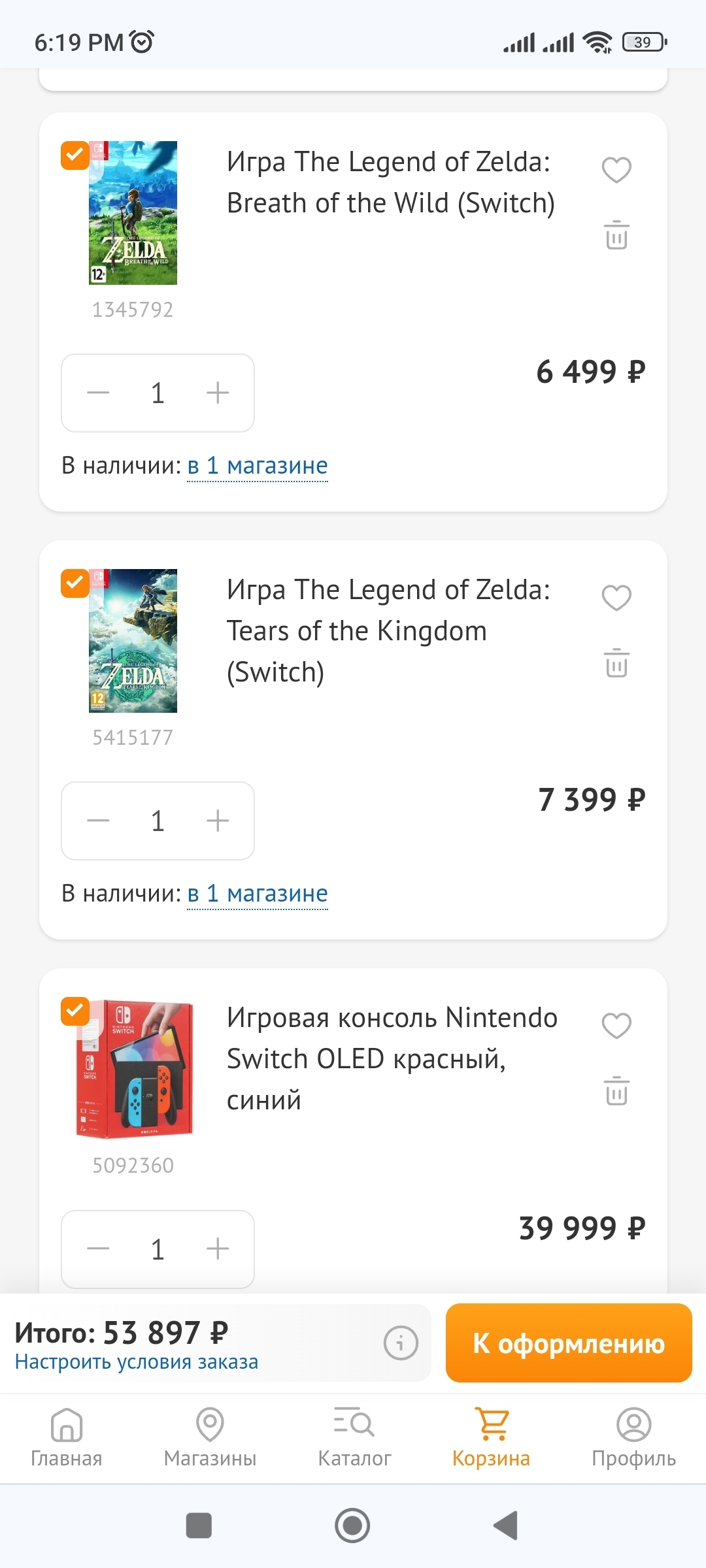The width and height of the screenshot is (706, 1568).
Task: Deselect the Tears of the Kingdom checkbox
Action: tap(75, 583)
